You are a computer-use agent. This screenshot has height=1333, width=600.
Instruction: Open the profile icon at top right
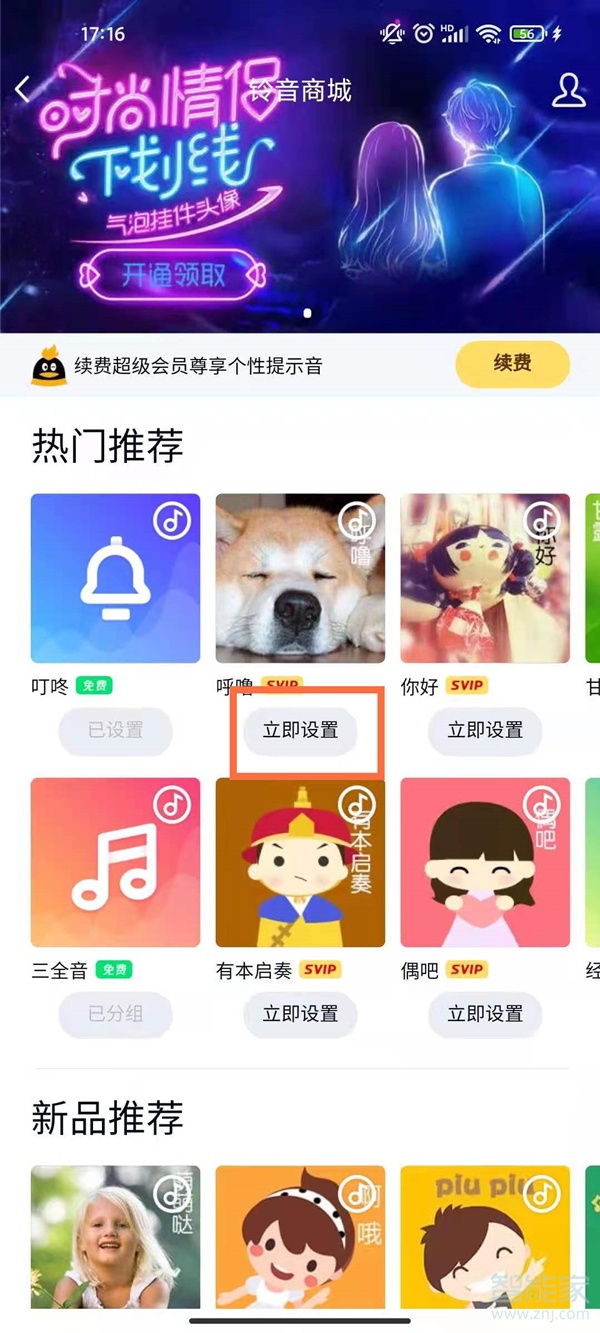tap(568, 90)
